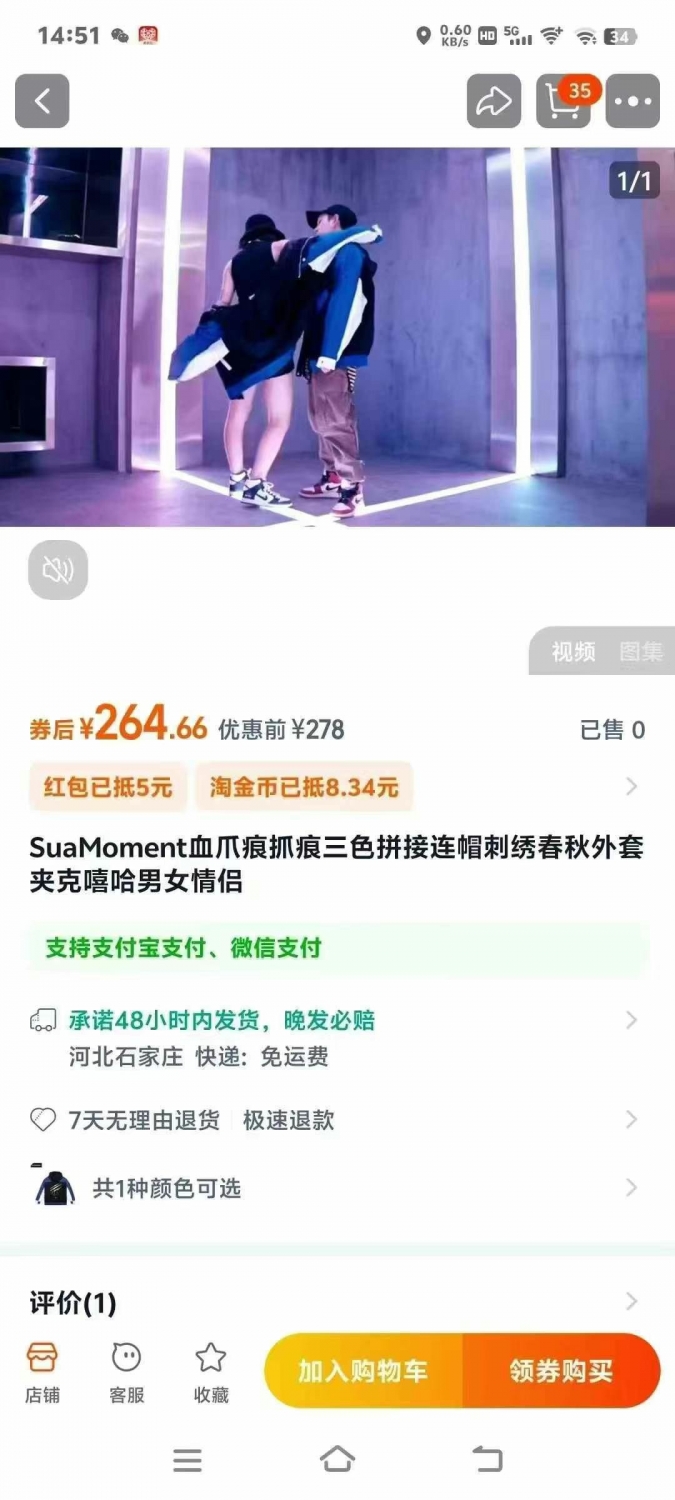
Task: Share this product listing
Action: [494, 101]
